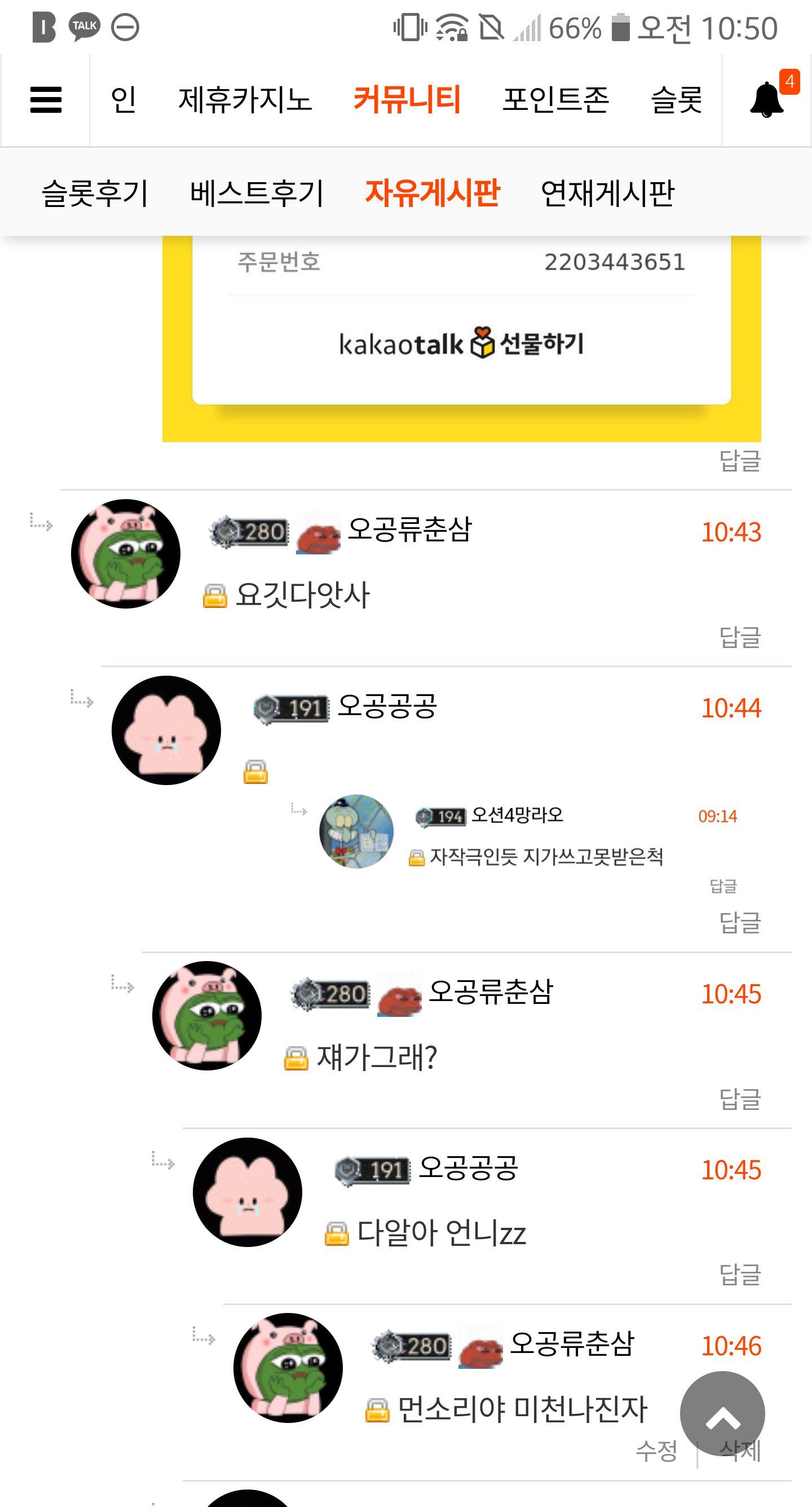Viewport: 812px width, 1507px height.
Task: Jump back to top with arrow button
Action: (x=722, y=1413)
